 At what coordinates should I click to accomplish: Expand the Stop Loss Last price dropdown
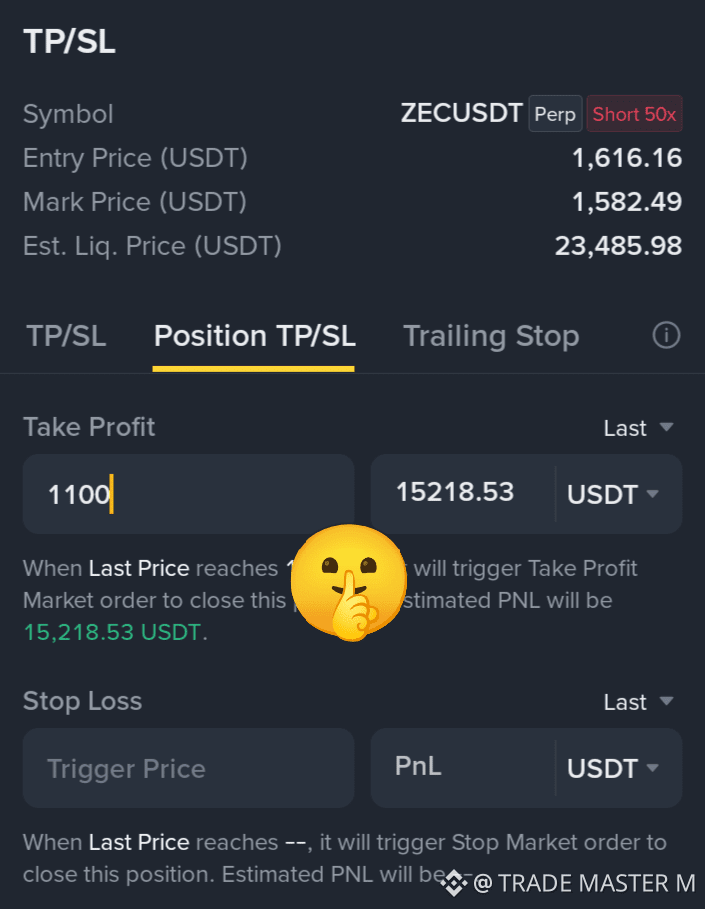tap(638, 702)
